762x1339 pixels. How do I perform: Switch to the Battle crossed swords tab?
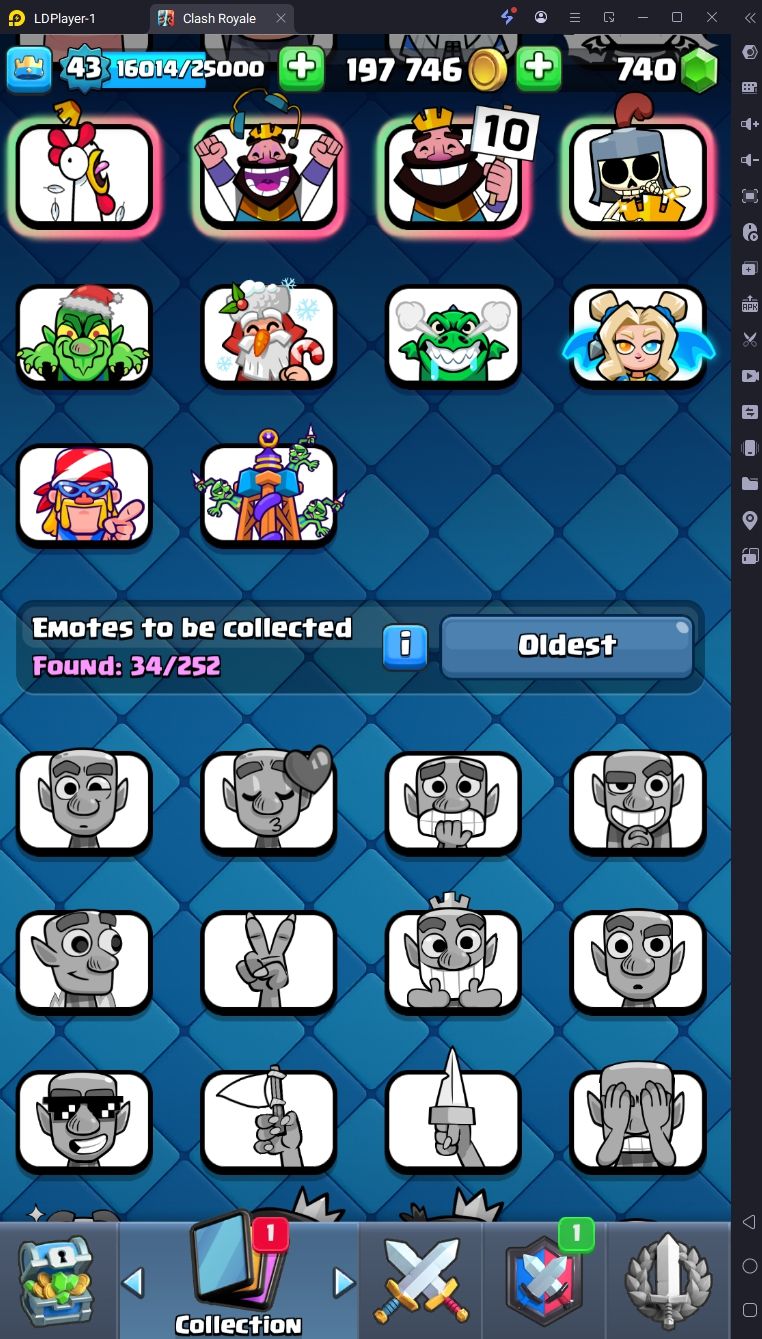tap(421, 1281)
